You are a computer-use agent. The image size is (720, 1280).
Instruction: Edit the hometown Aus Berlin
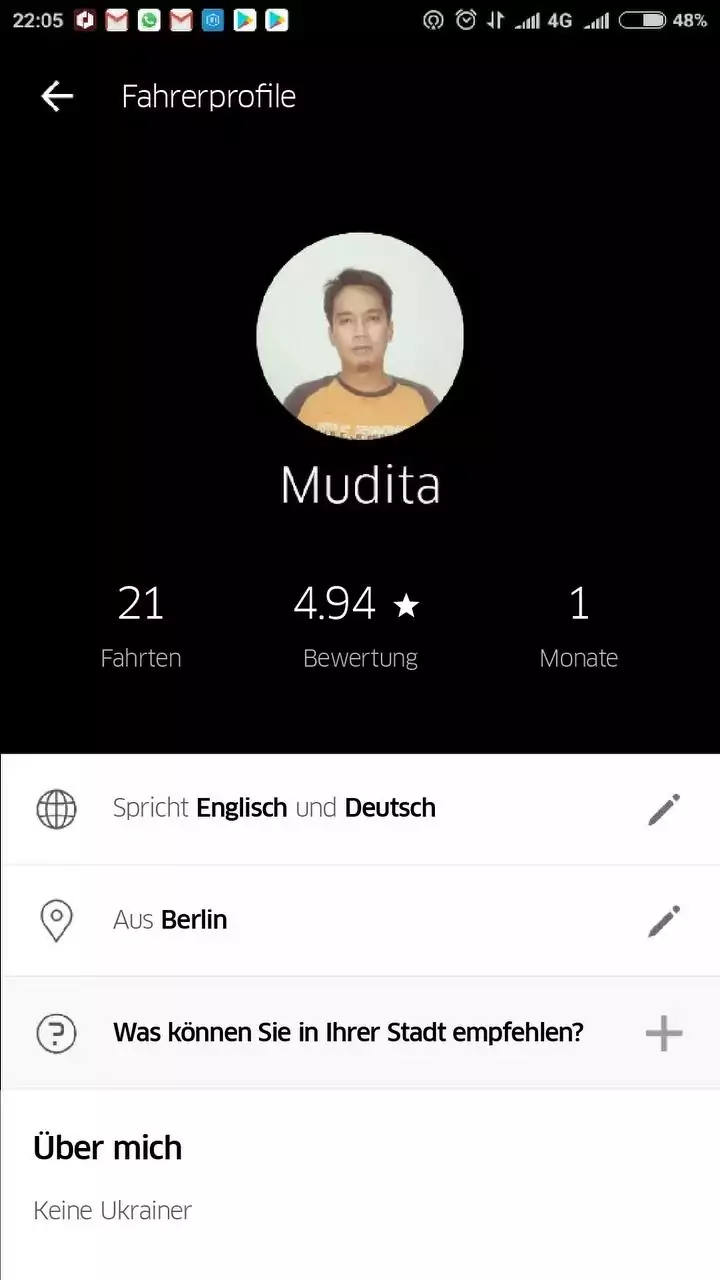click(x=663, y=921)
